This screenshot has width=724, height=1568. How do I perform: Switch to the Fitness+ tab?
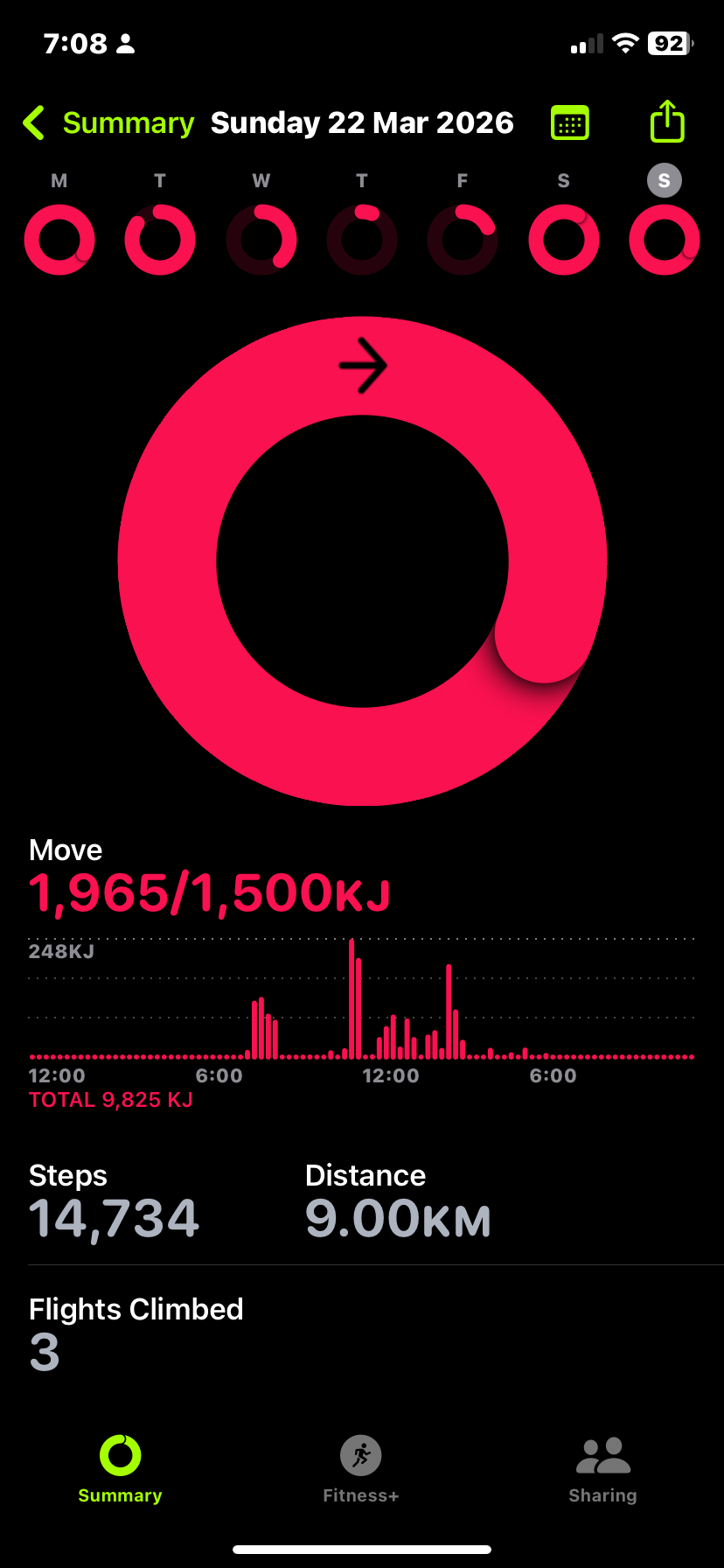(361, 1469)
